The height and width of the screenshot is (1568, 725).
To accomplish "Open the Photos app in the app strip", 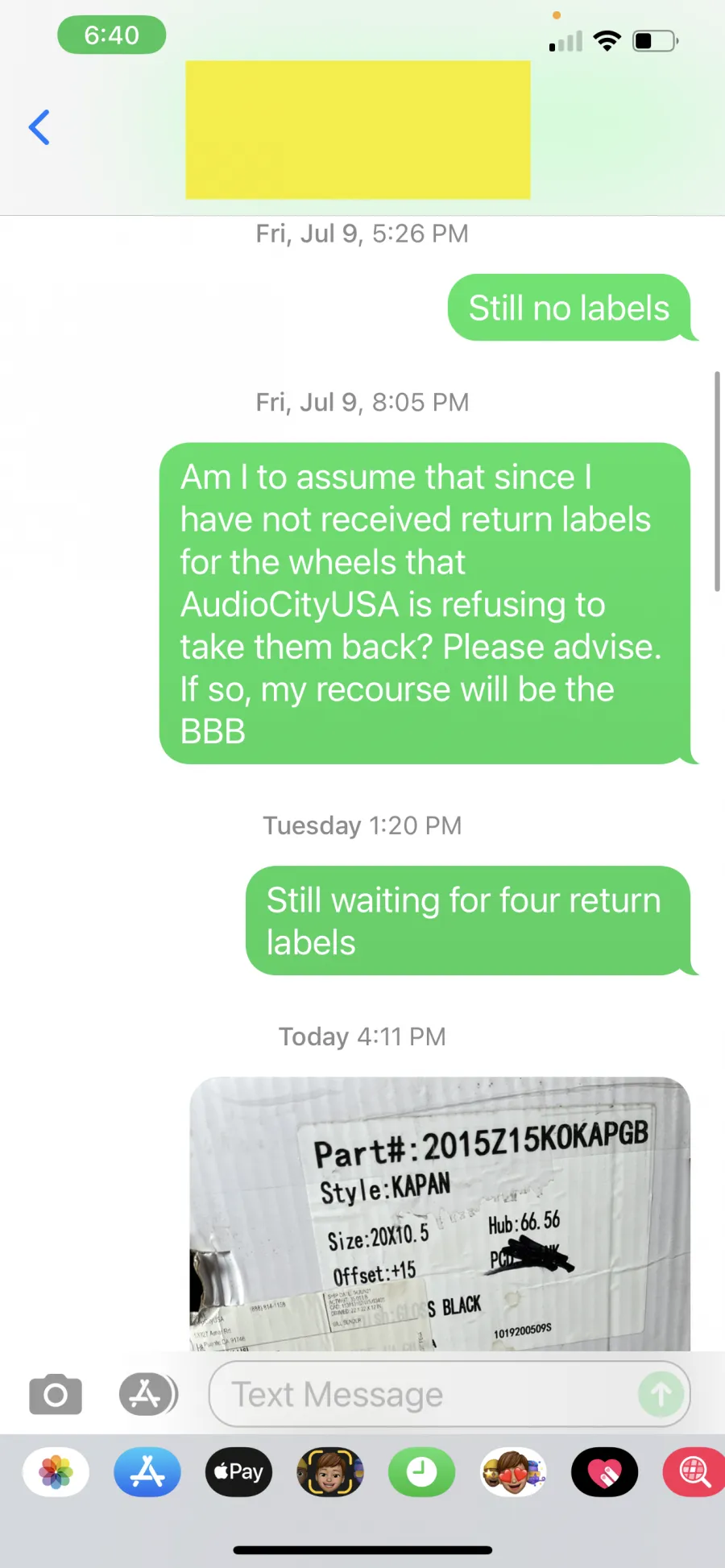I will click(x=56, y=1471).
